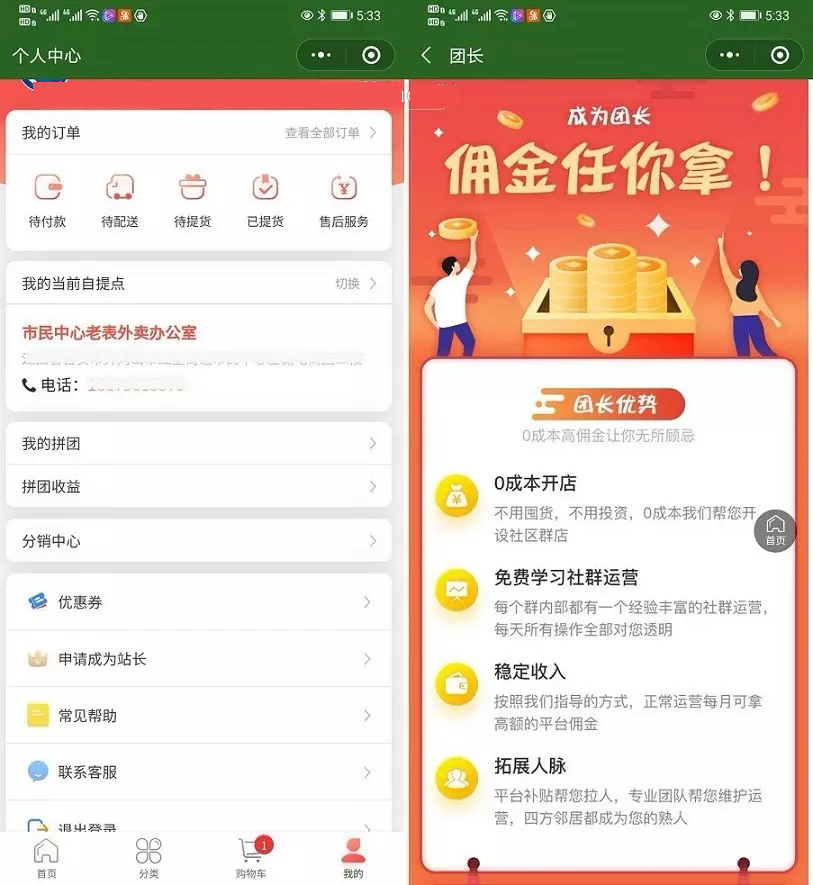
Task: Open 已提货 picked-up orders
Action: 265,200
